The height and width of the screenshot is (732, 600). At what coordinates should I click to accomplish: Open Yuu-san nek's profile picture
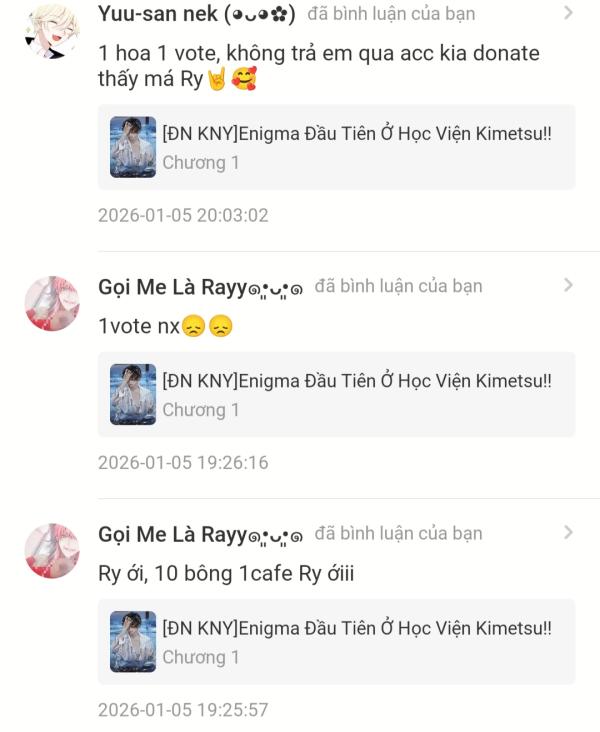coord(51,32)
